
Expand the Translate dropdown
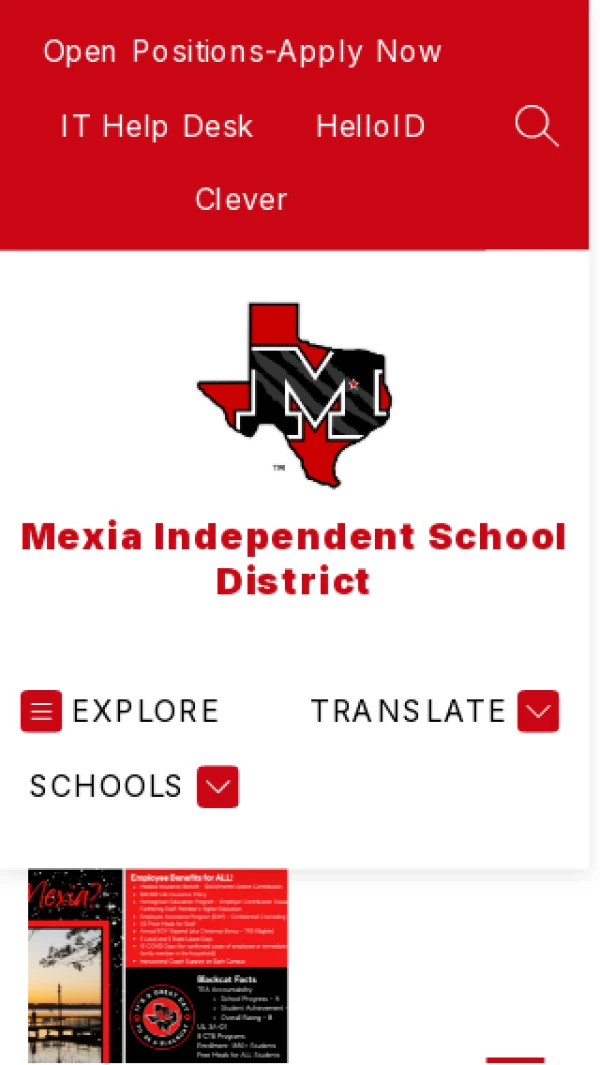point(537,711)
